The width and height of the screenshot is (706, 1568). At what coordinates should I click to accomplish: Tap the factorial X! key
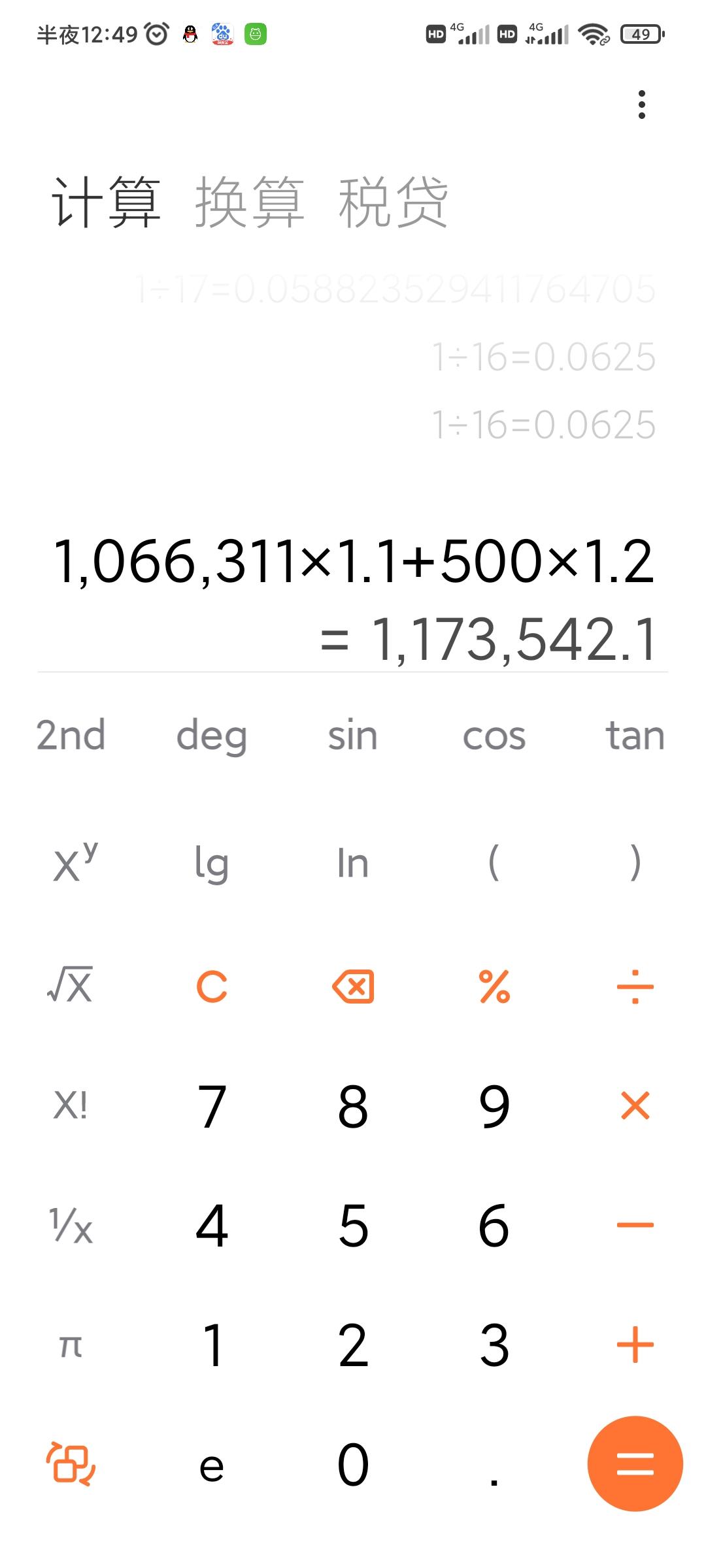coord(71,1105)
